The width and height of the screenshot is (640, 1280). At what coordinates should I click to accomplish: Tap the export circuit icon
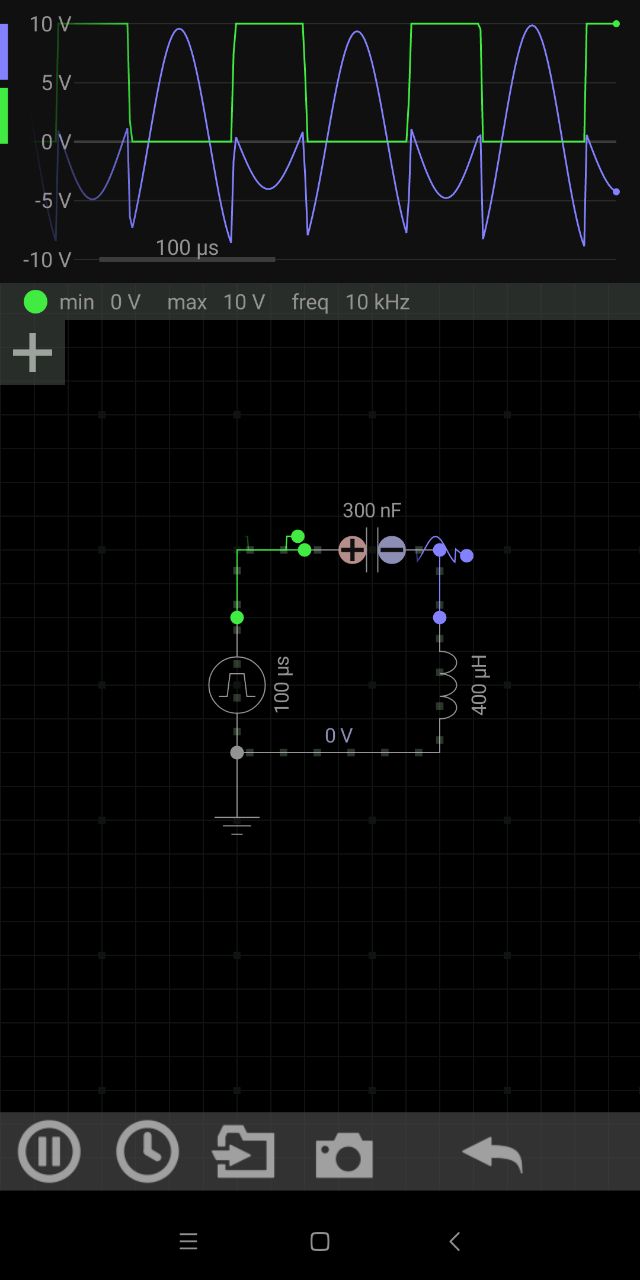[245, 1153]
